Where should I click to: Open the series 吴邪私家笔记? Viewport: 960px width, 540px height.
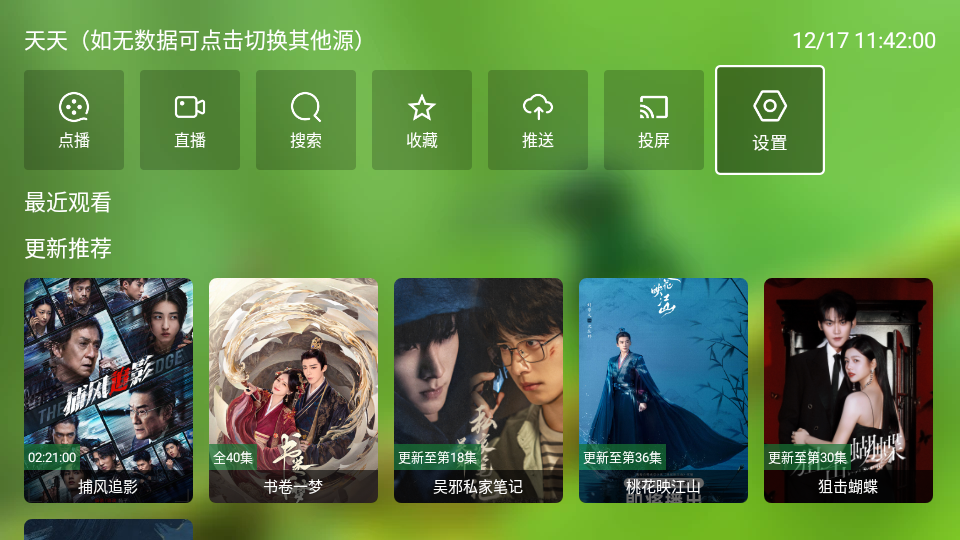pos(478,390)
